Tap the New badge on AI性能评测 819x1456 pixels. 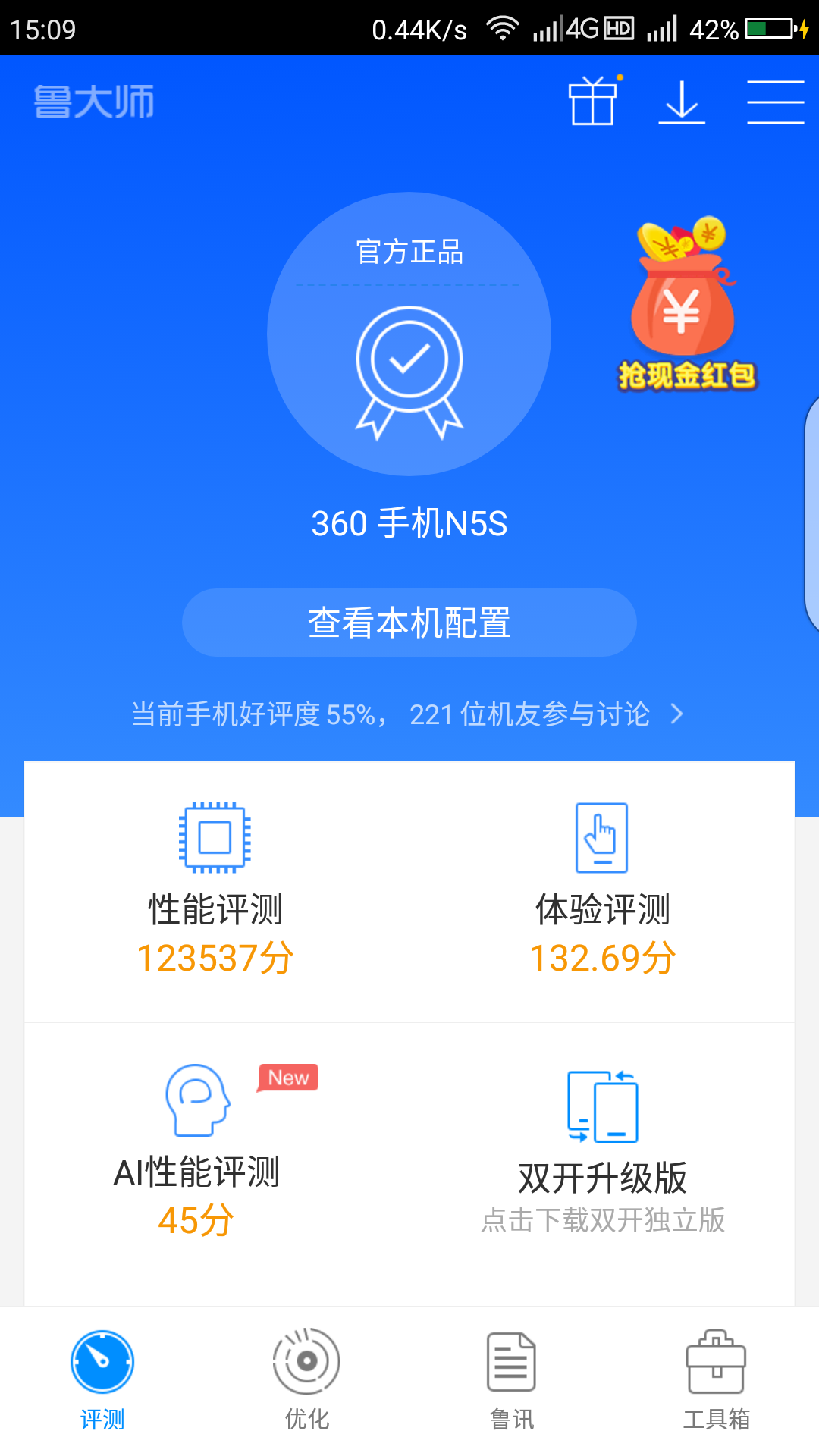[287, 1077]
